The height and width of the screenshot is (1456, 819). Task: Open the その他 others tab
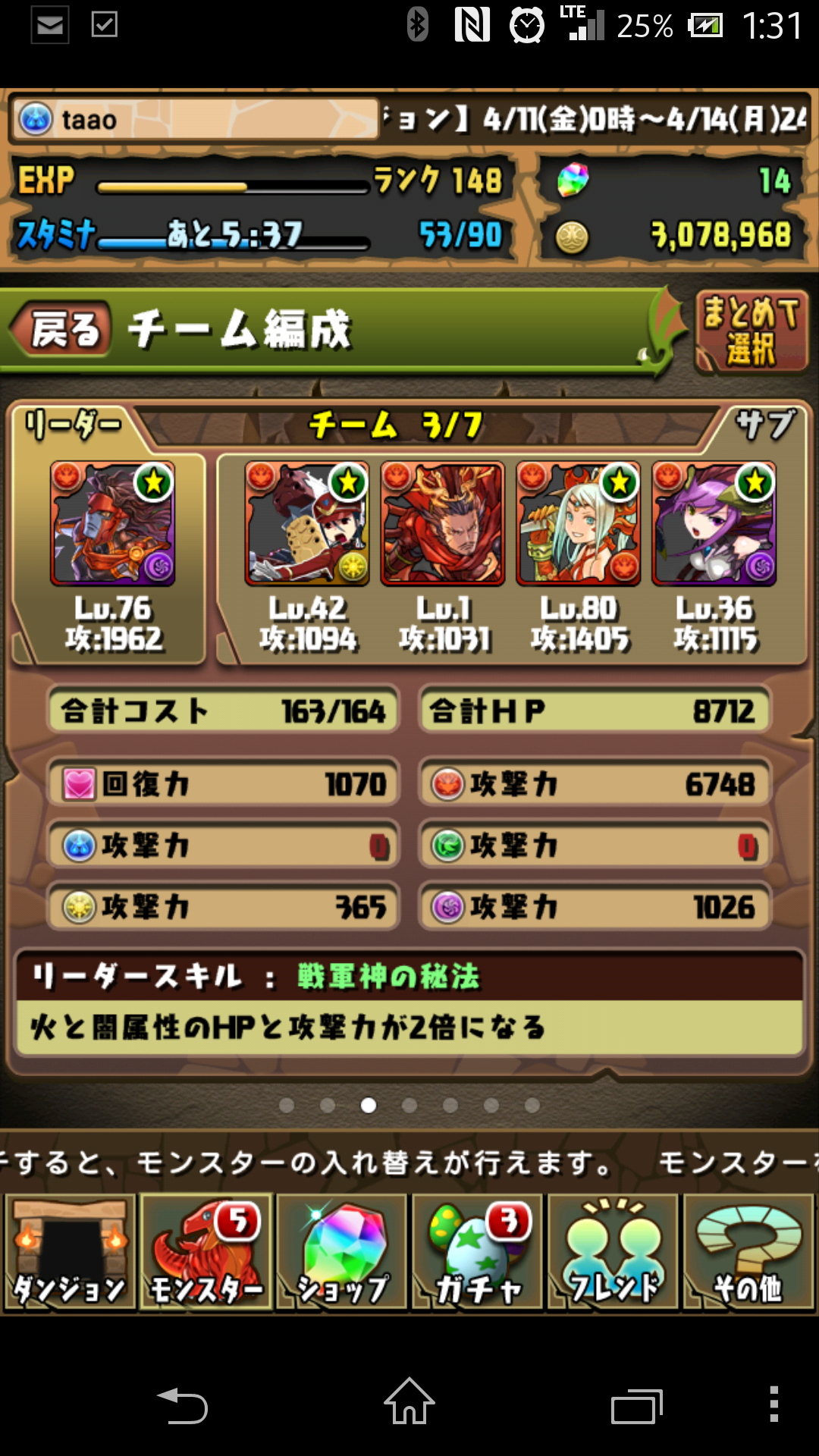[x=748, y=1253]
